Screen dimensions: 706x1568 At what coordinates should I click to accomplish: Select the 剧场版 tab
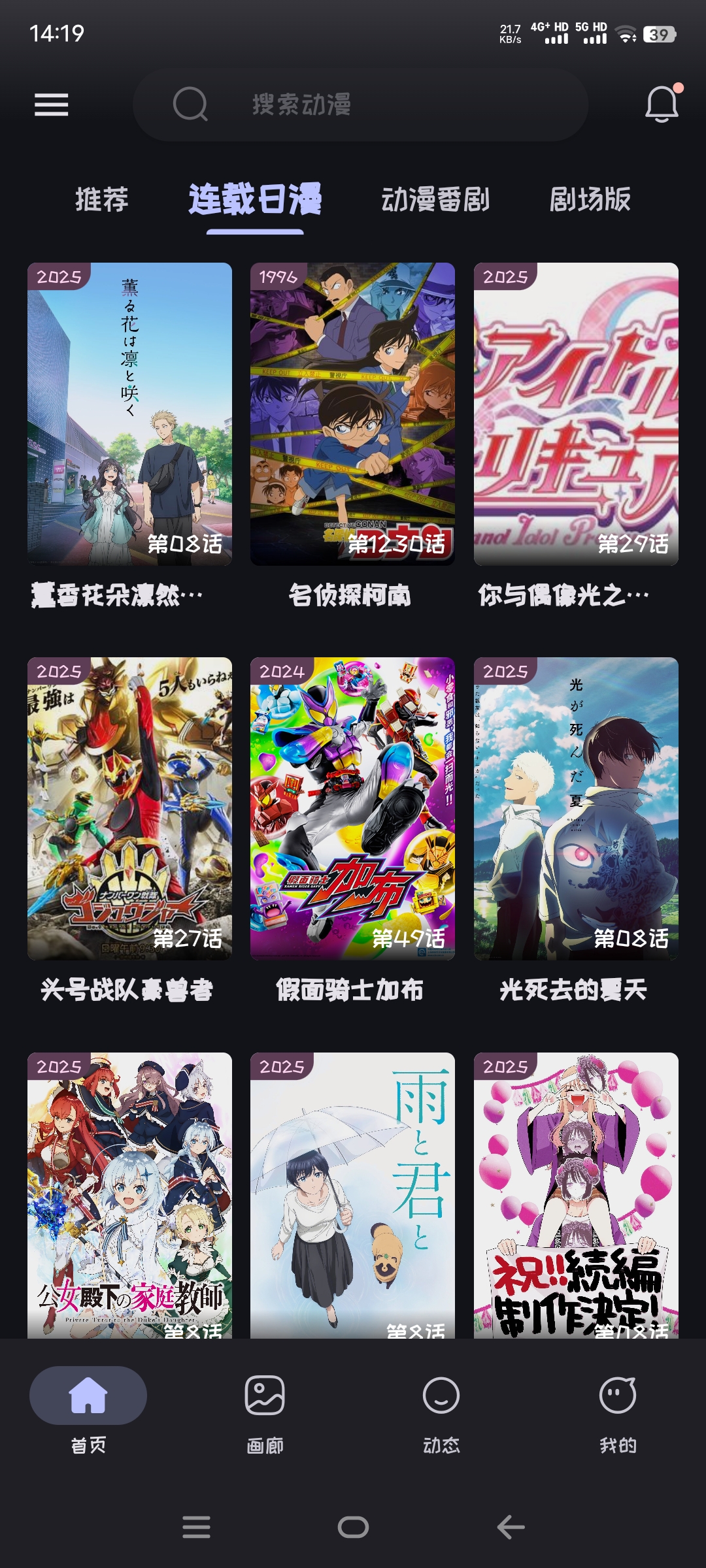(x=590, y=198)
